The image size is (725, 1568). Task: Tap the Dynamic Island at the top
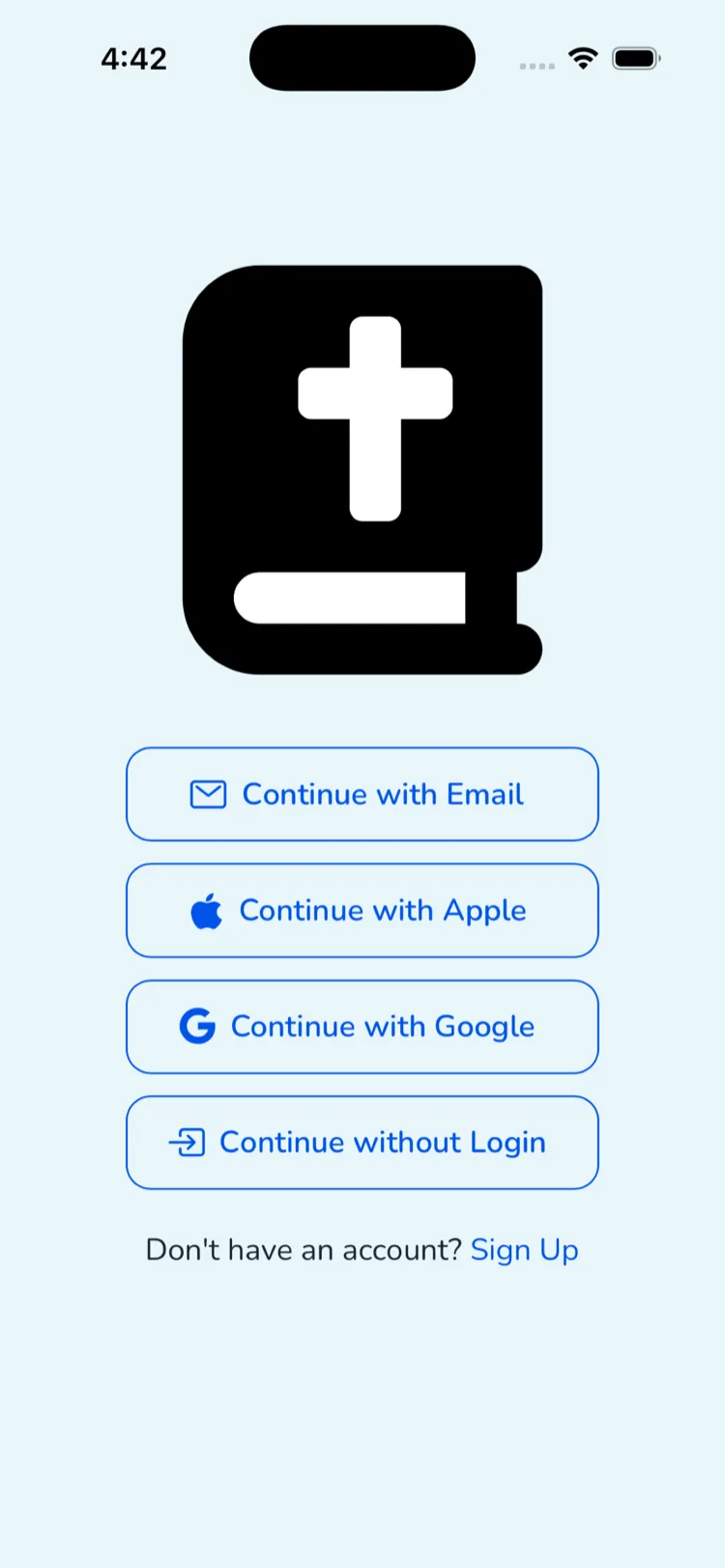click(362, 58)
